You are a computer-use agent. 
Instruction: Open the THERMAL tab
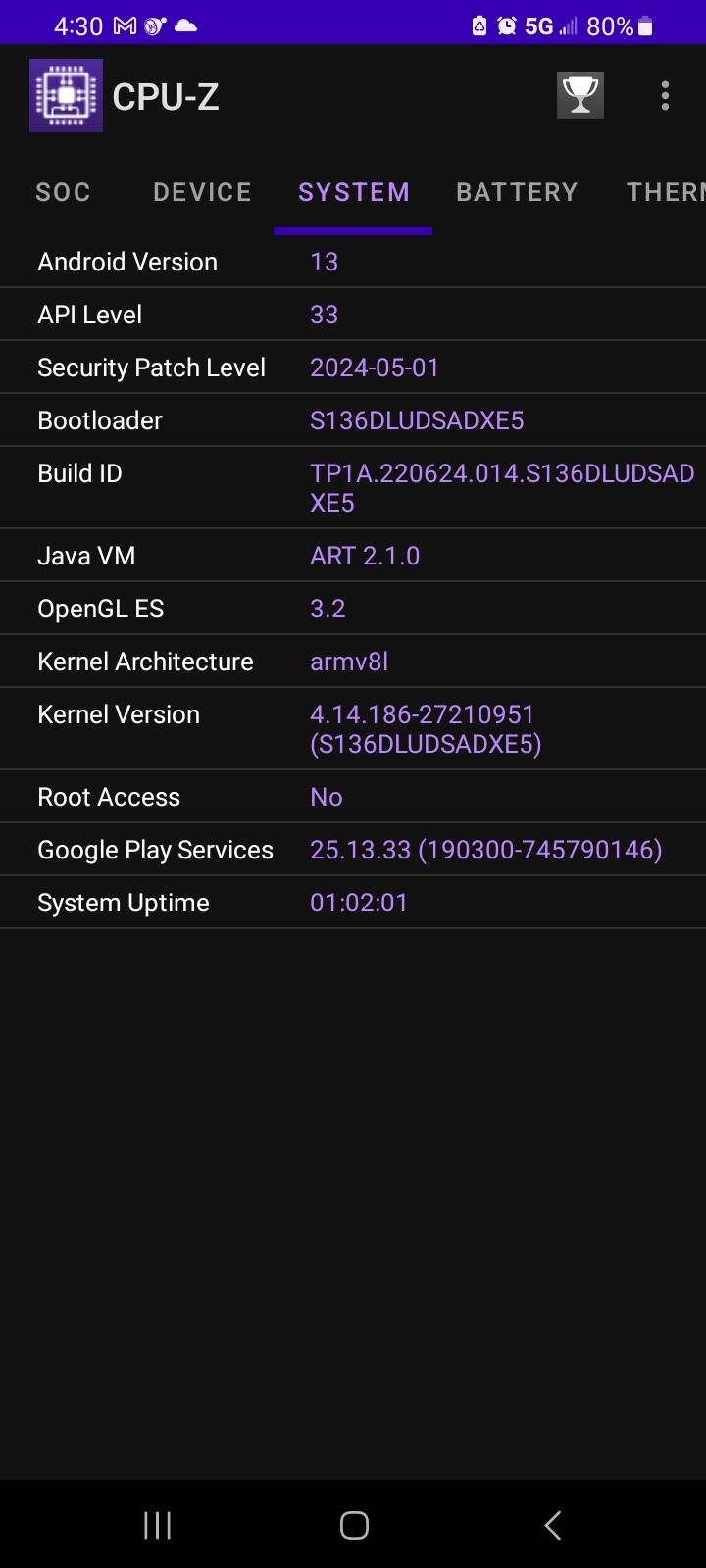(666, 192)
